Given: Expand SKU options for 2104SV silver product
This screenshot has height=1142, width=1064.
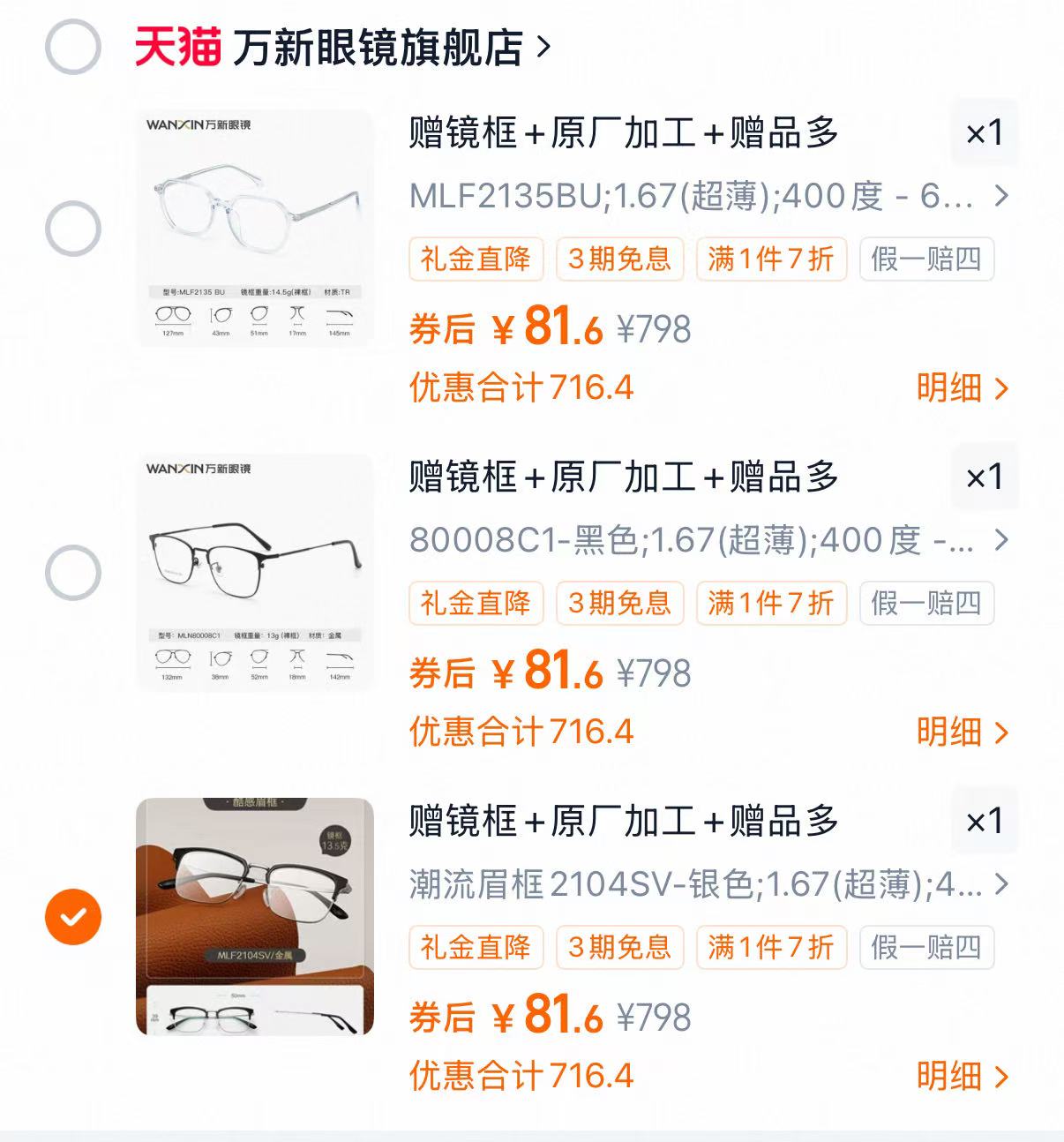Looking at the screenshot, I should tap(1000, 885).
